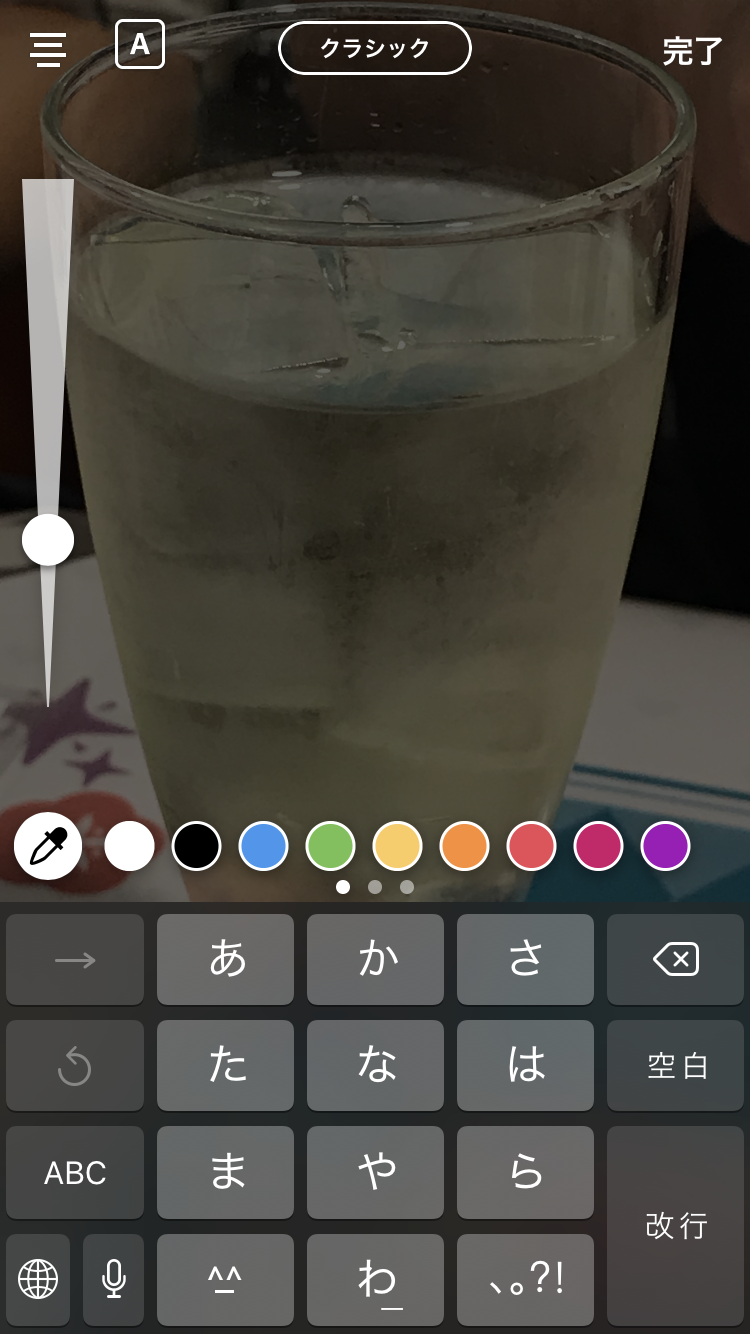Screen dimensions: 750x1334
Task: Select the black color swatch
Action: coord(196,846)
